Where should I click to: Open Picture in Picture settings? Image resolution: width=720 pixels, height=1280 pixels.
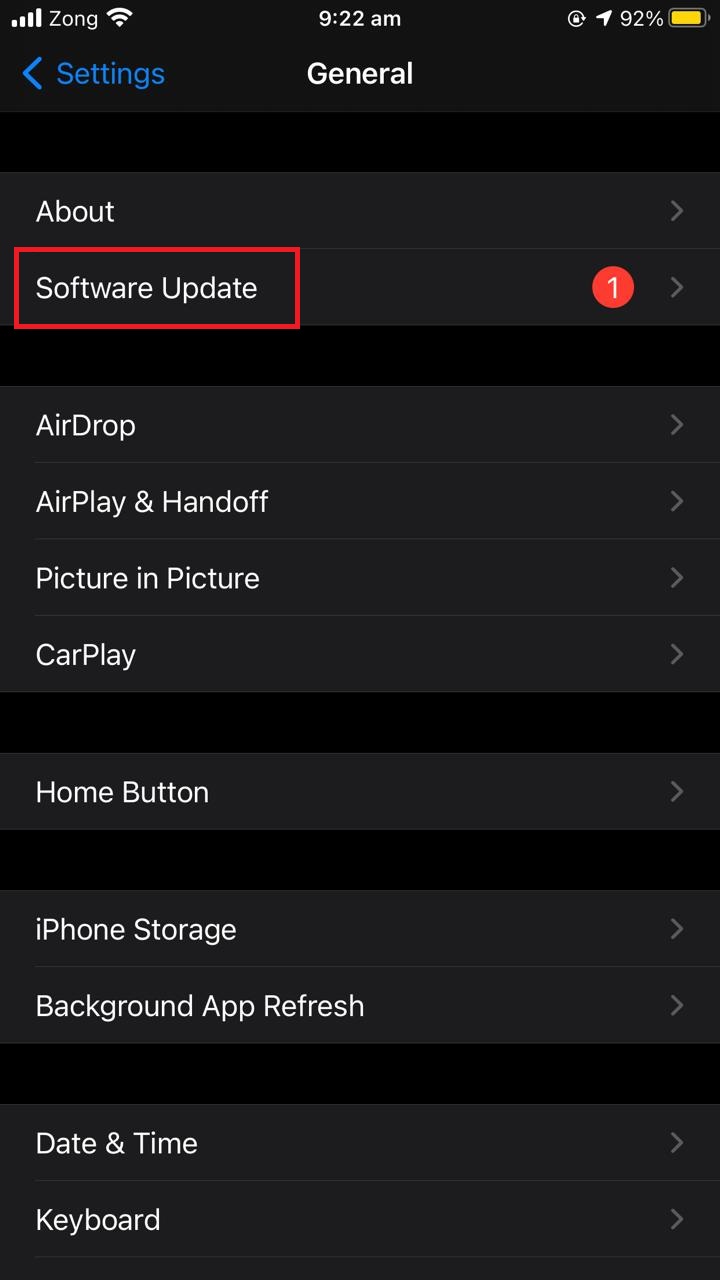[360, 578]
